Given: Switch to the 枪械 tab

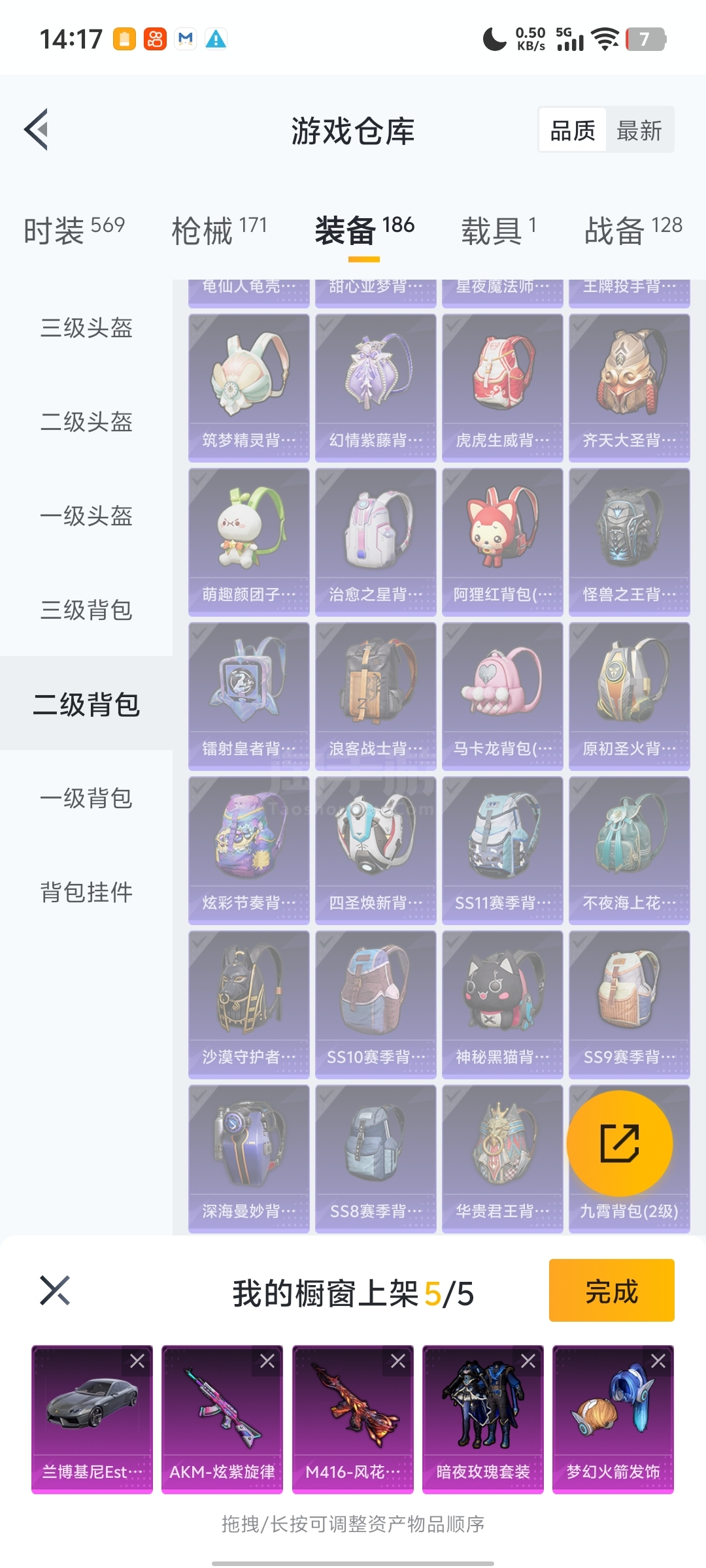Looking at the screenshot, I should coord(219,230).
